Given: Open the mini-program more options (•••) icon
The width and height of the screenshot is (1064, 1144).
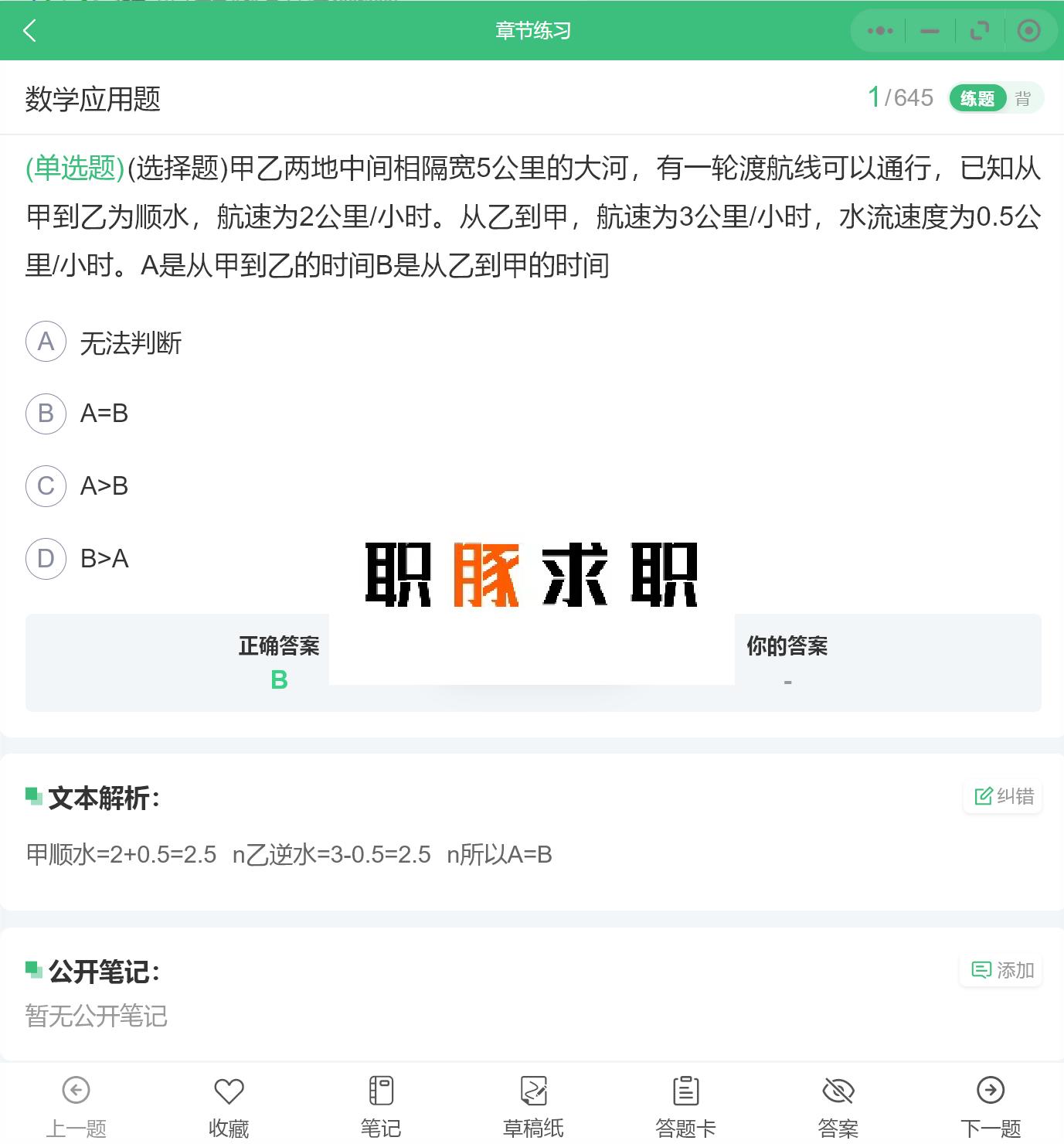Looking at the screenshot, I should (x=879, y=31).
